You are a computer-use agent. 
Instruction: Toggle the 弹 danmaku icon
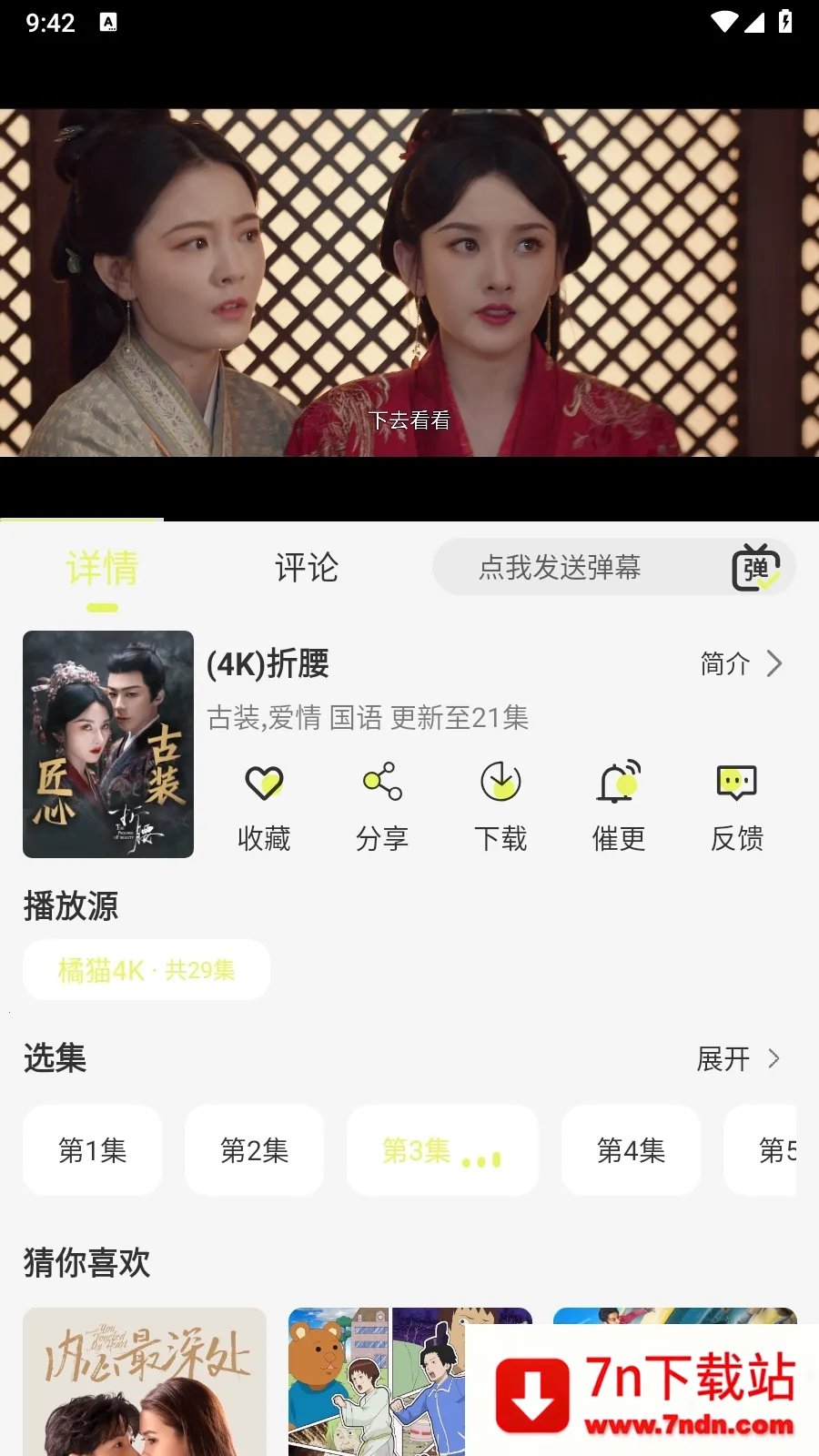click(x=756, y=568)
